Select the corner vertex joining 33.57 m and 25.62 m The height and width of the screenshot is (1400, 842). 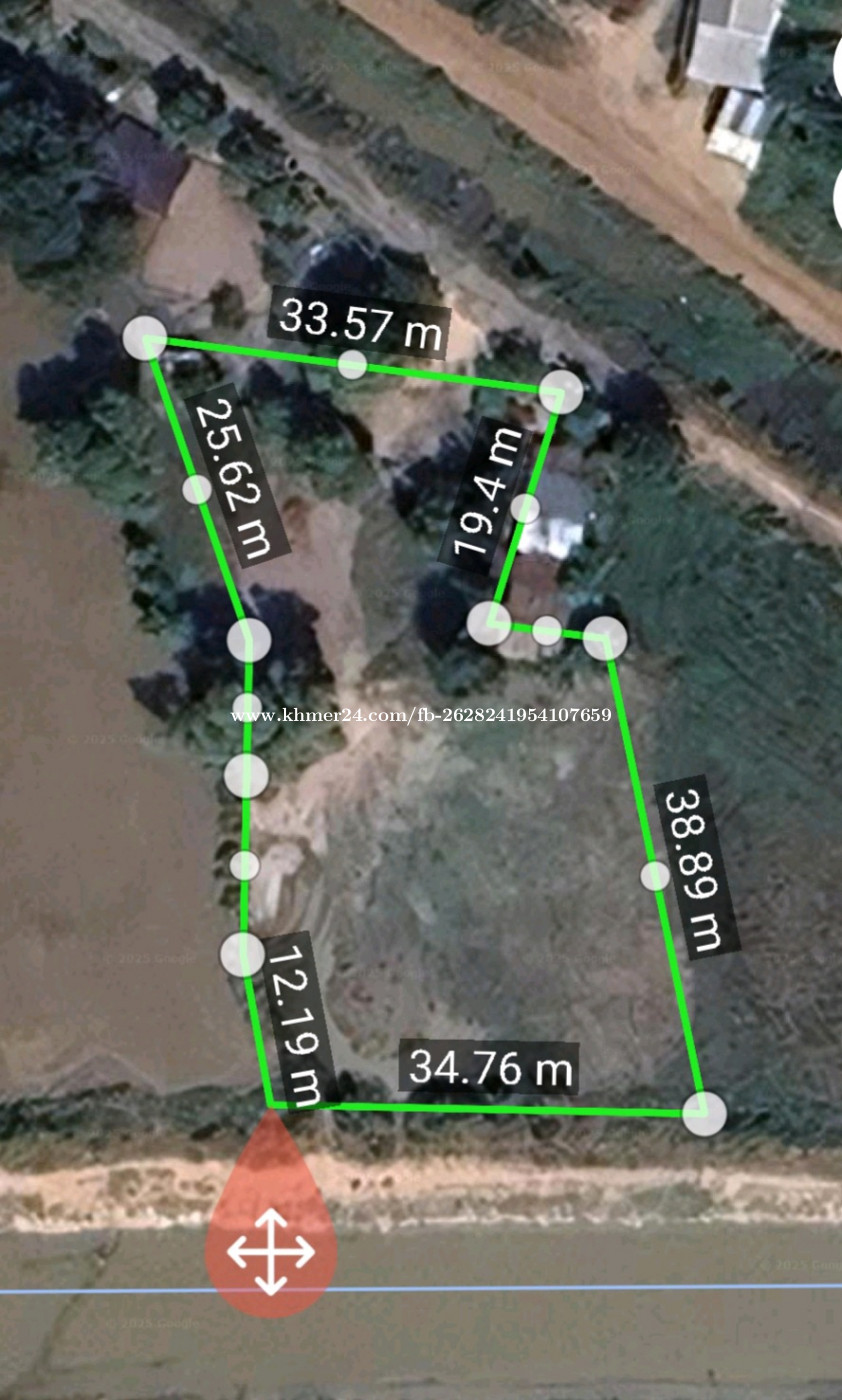(145, 338)
